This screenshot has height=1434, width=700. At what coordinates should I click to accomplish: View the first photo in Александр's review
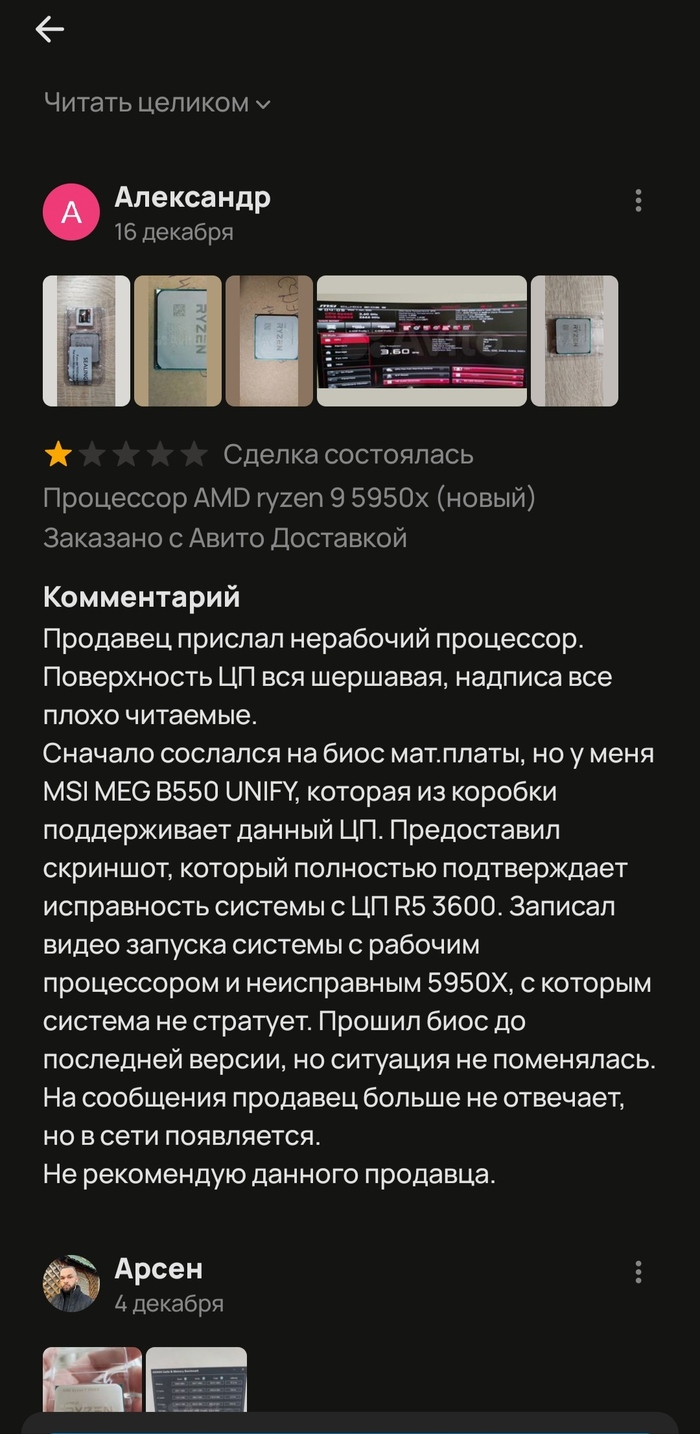86,341
